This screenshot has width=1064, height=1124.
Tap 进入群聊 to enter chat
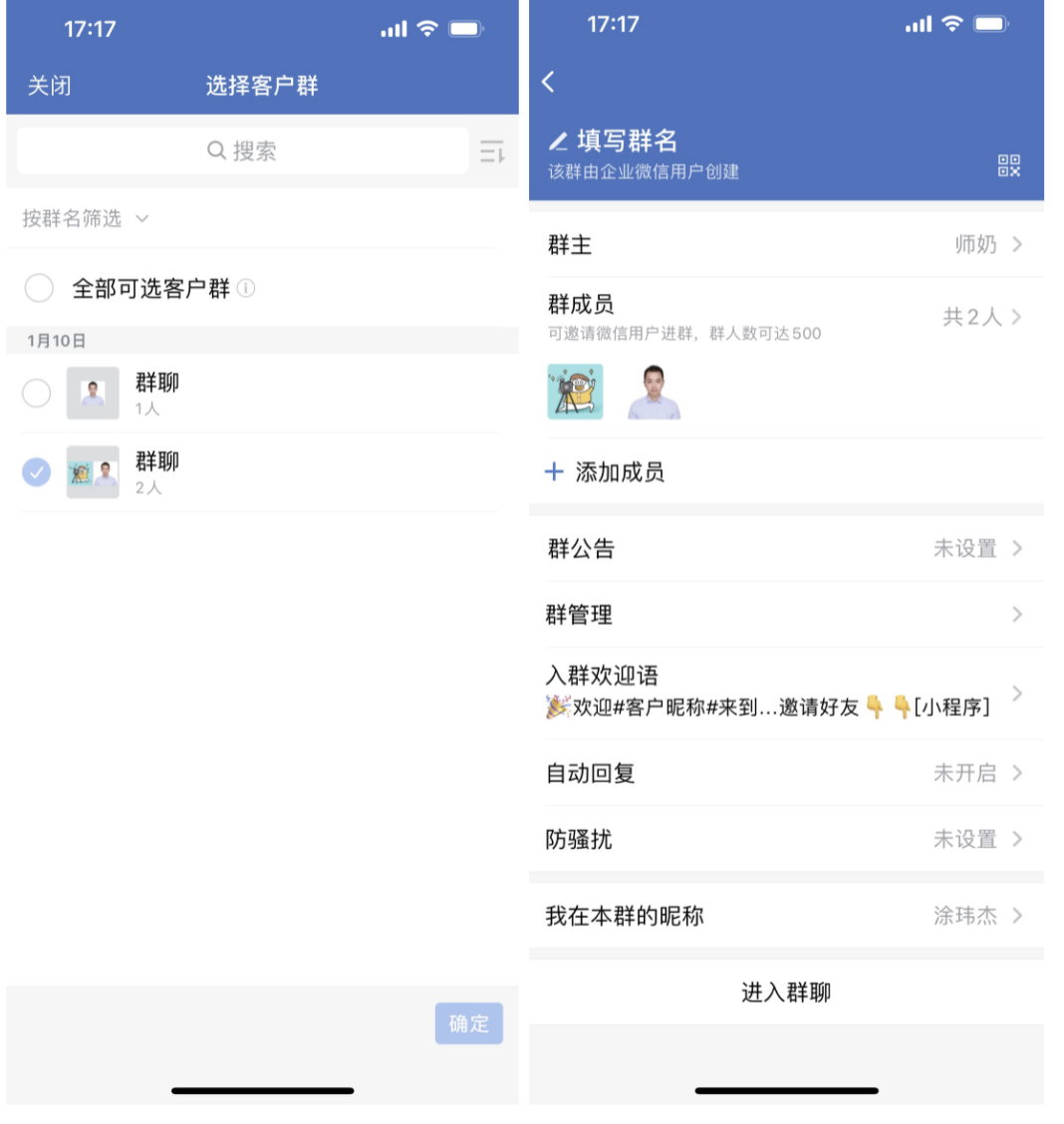785,992
